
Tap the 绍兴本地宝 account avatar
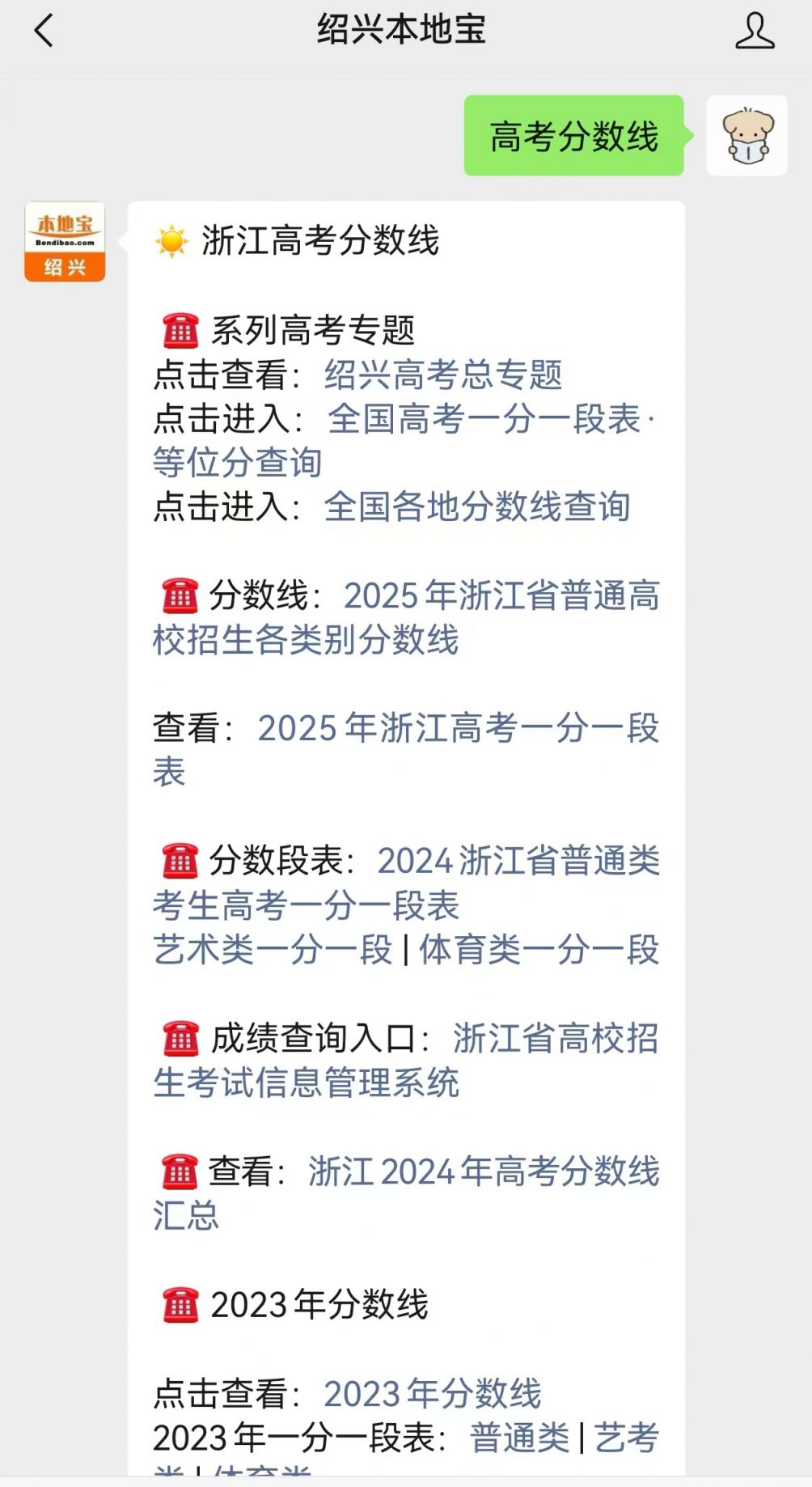[65, 241]
